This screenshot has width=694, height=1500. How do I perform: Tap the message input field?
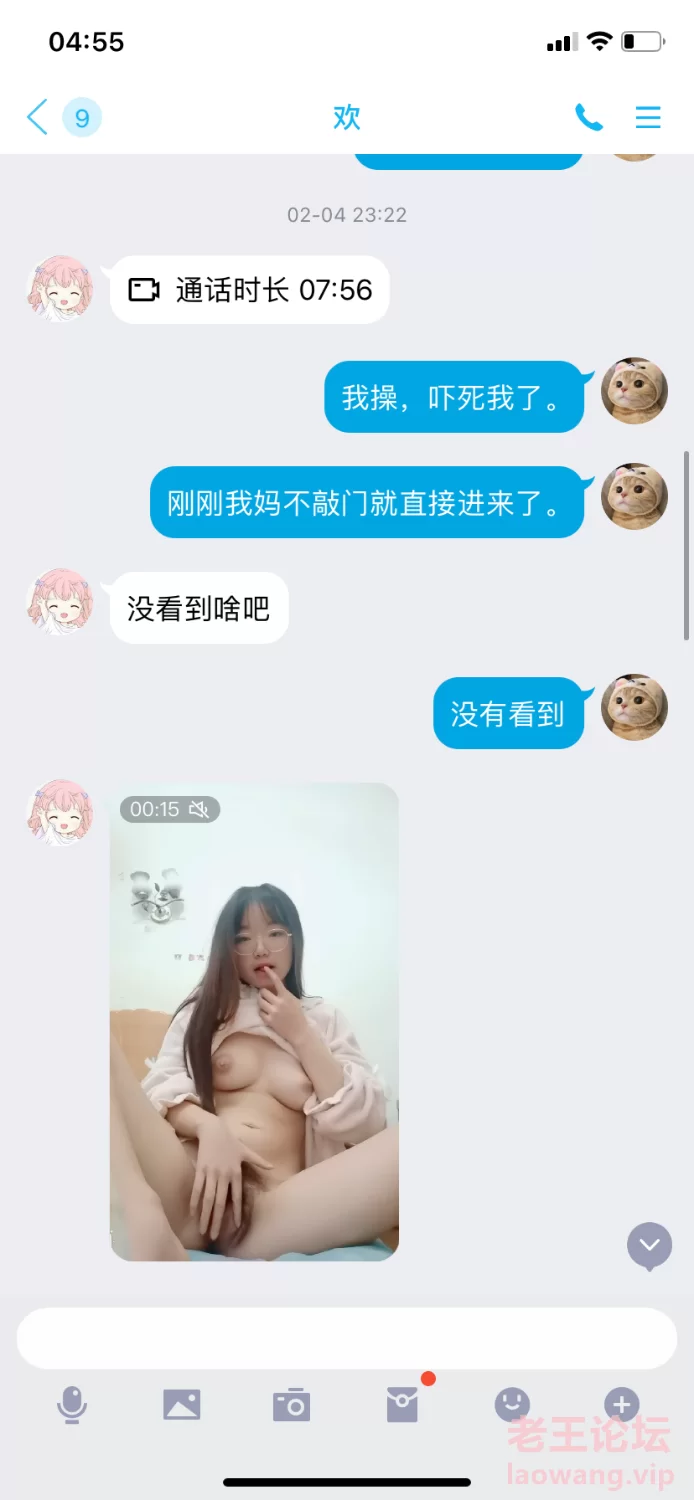pos(346,1338)
